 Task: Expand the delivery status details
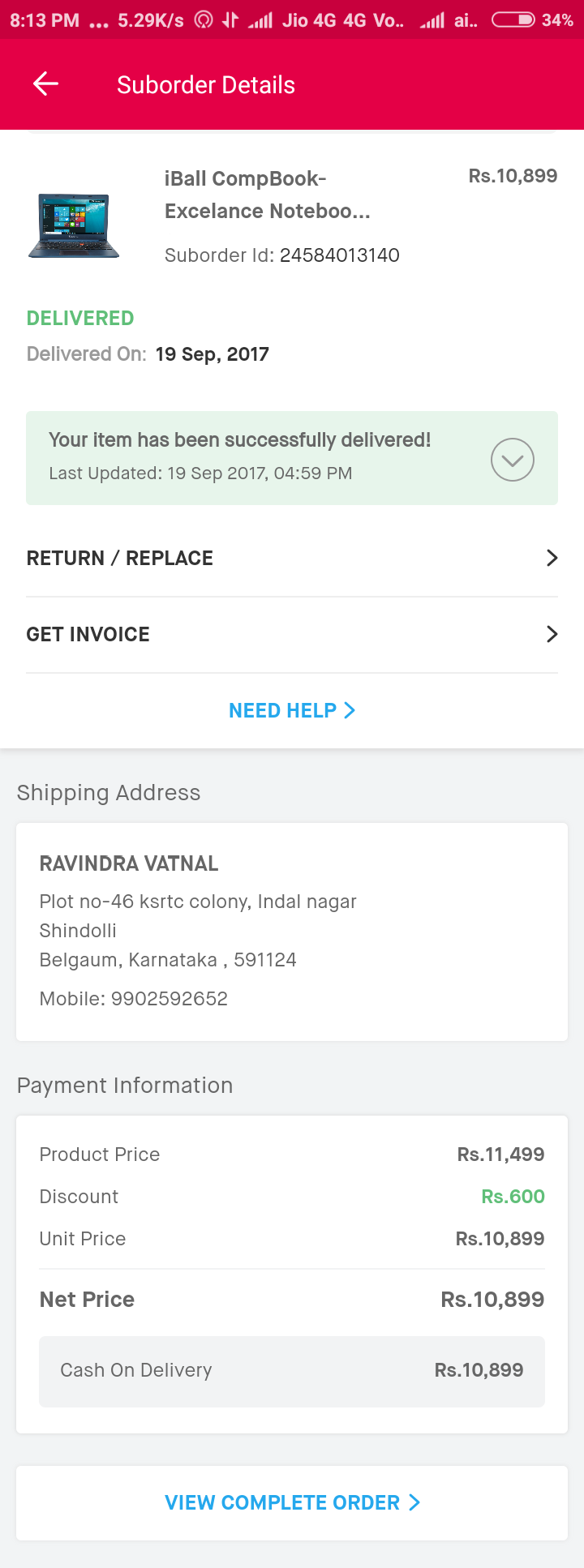512,460
